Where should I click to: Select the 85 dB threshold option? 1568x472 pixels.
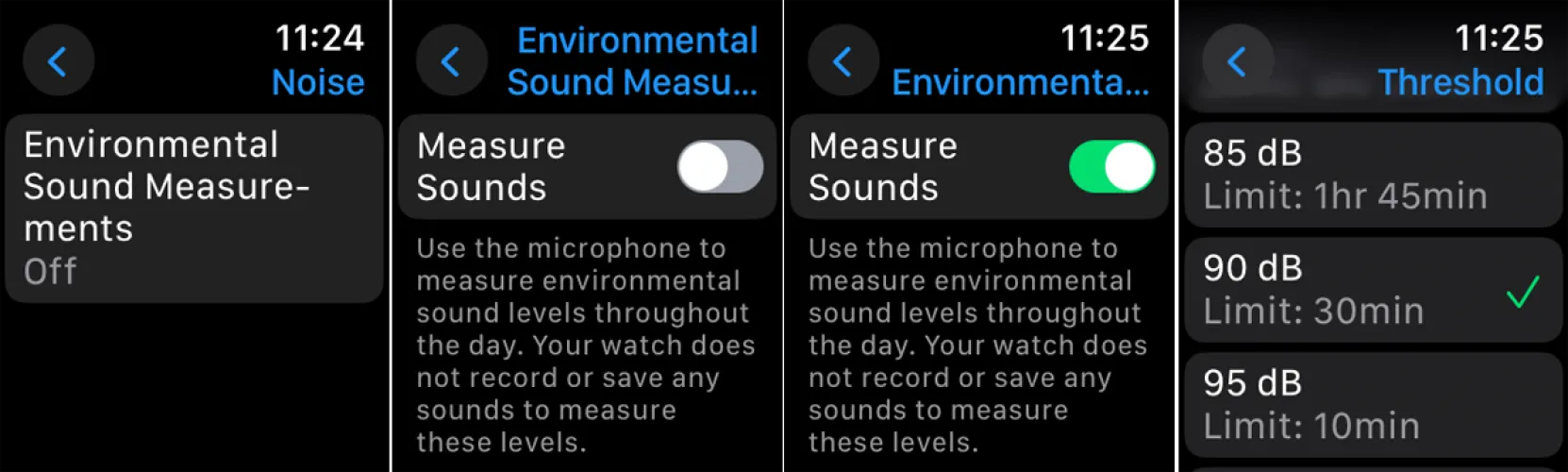pos(1373,175)
